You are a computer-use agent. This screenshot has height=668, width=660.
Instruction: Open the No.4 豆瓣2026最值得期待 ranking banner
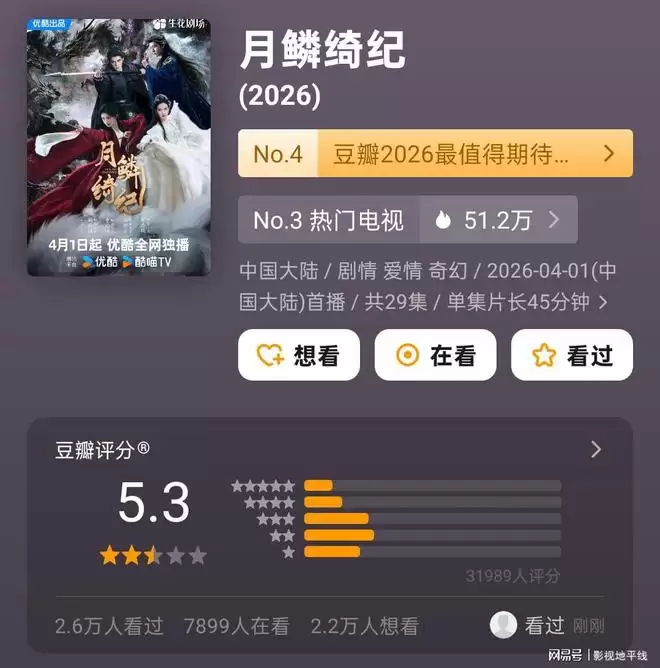435,154
